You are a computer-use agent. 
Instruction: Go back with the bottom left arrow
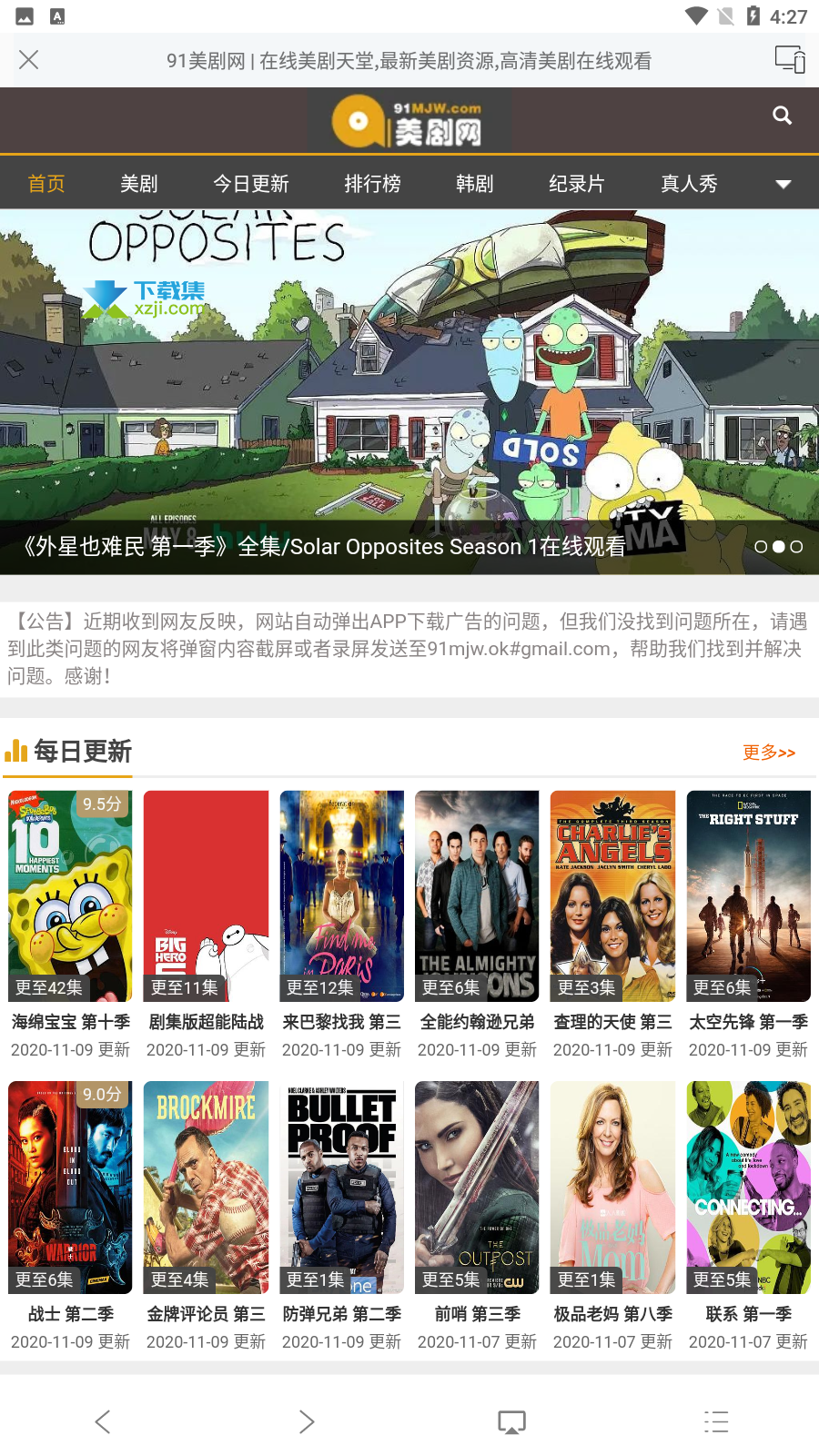(103, 1421)
